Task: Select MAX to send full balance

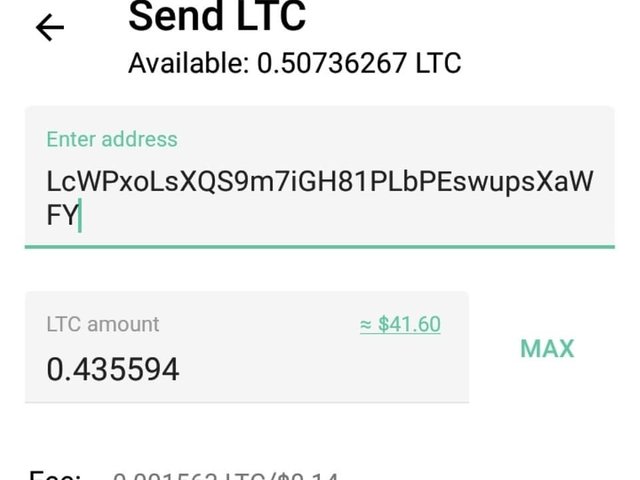Action: (x=547, y=348)
